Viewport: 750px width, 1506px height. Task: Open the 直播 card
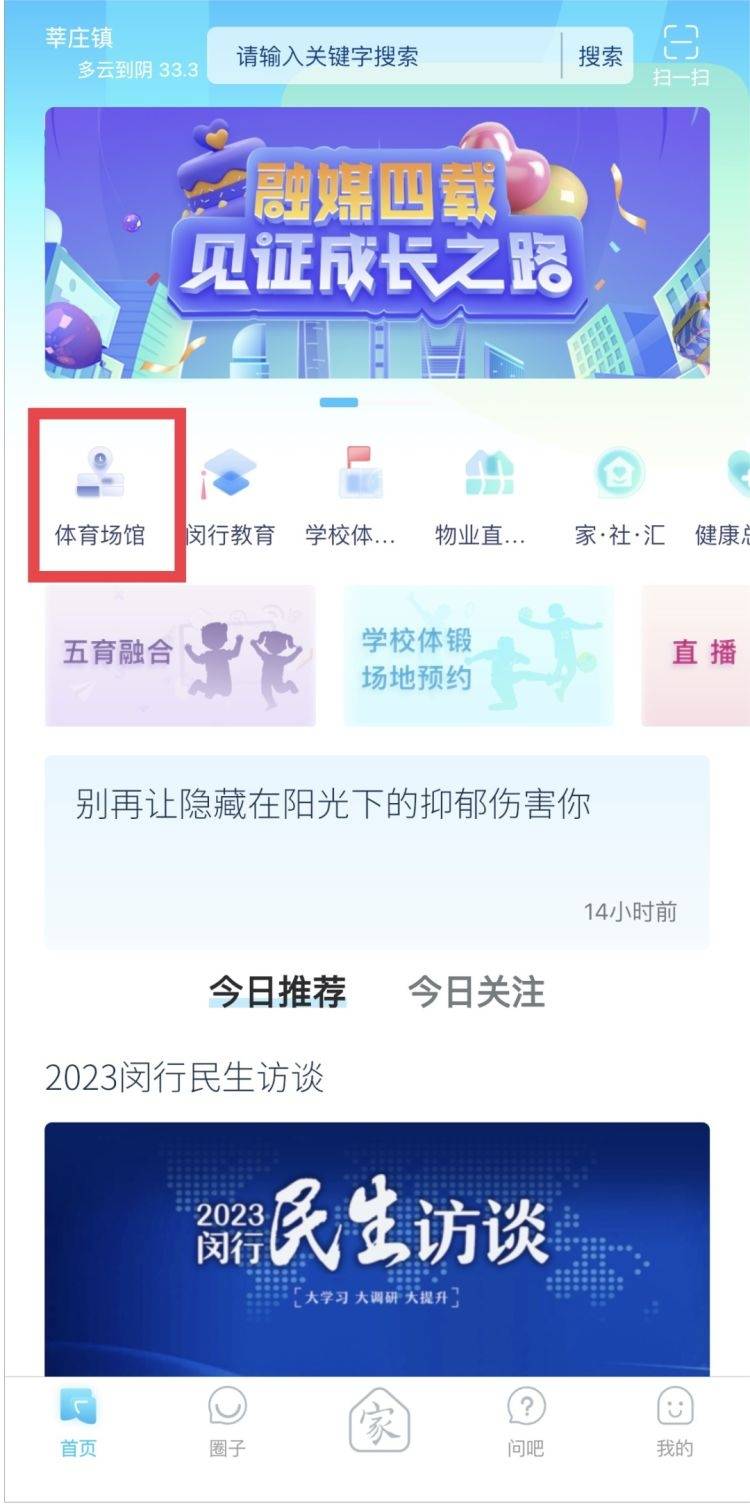pos(700,655)
